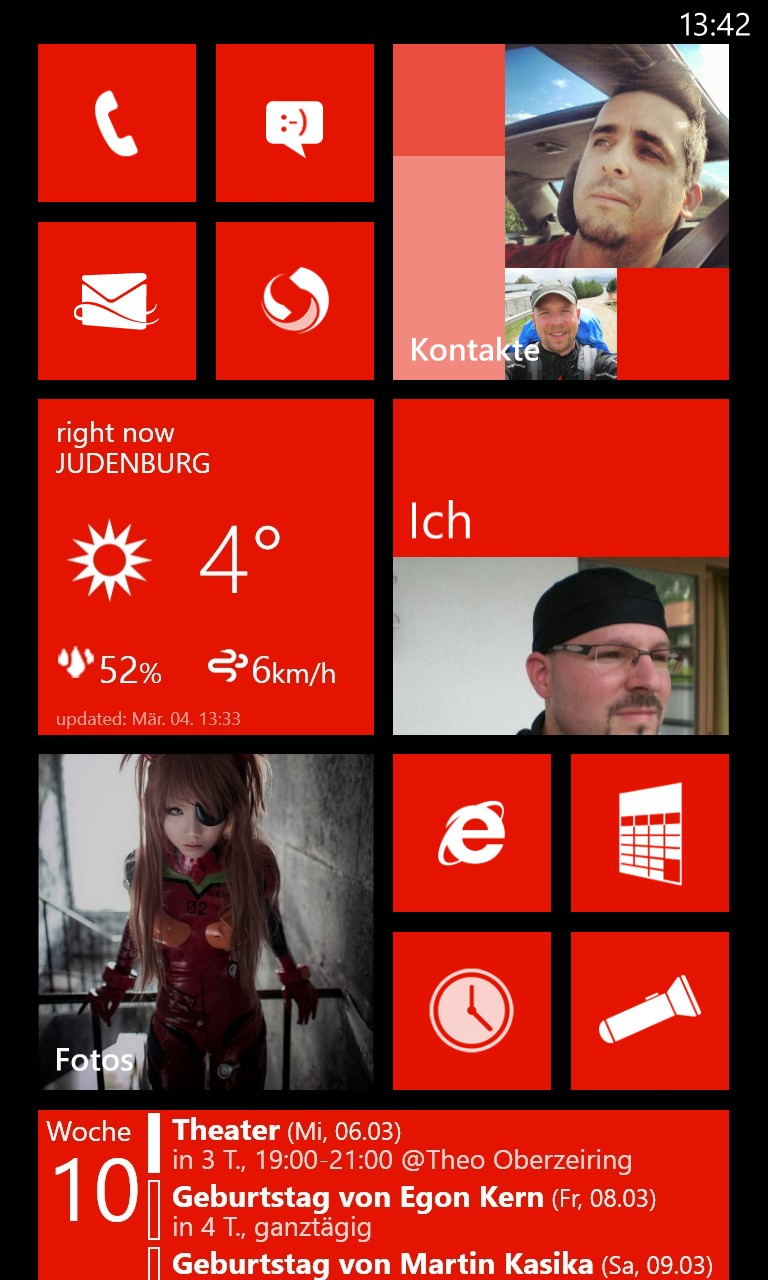This screenshot has height=1280, width=768.
Task: Open the Woche 10 calendar tile
Action: 383,1195
